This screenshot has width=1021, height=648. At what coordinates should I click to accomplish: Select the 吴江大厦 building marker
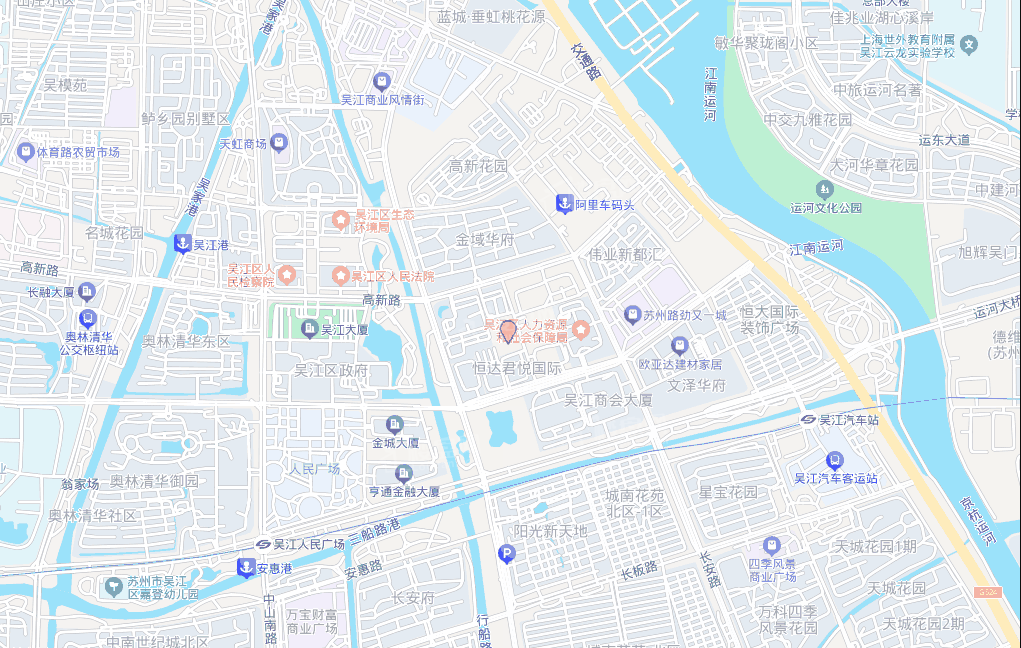[310, 328]
